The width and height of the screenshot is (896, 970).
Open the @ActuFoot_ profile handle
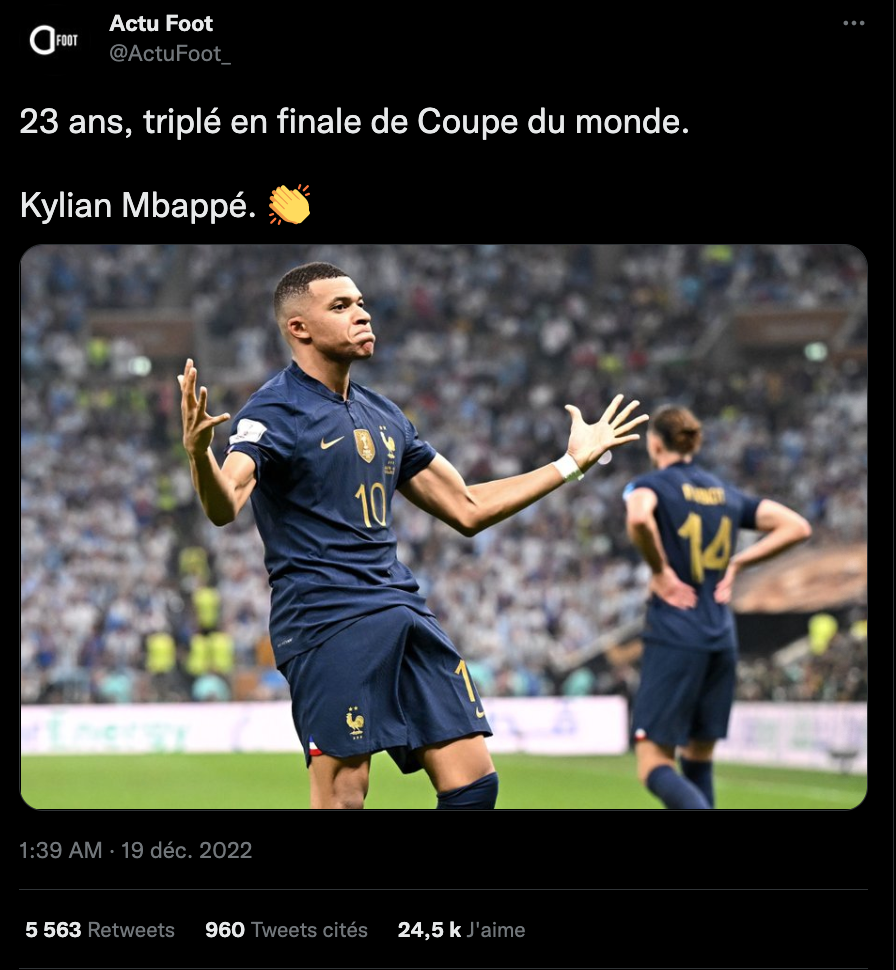pyautogui.click(x=169, y=54)
